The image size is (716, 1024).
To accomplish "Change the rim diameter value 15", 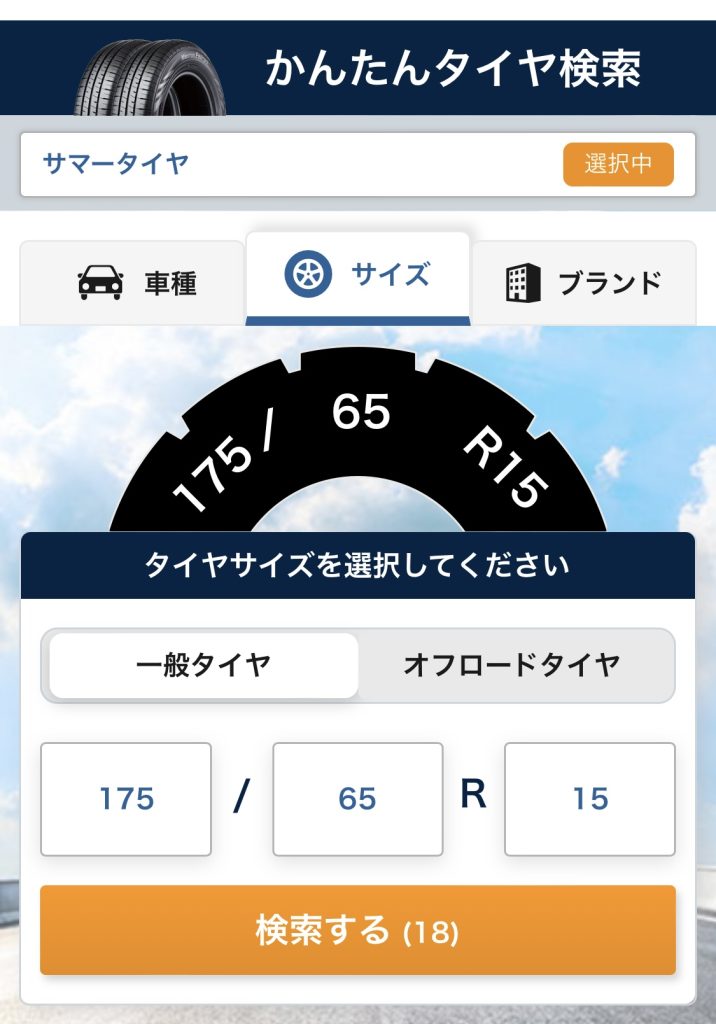I will tap(590, 799).
